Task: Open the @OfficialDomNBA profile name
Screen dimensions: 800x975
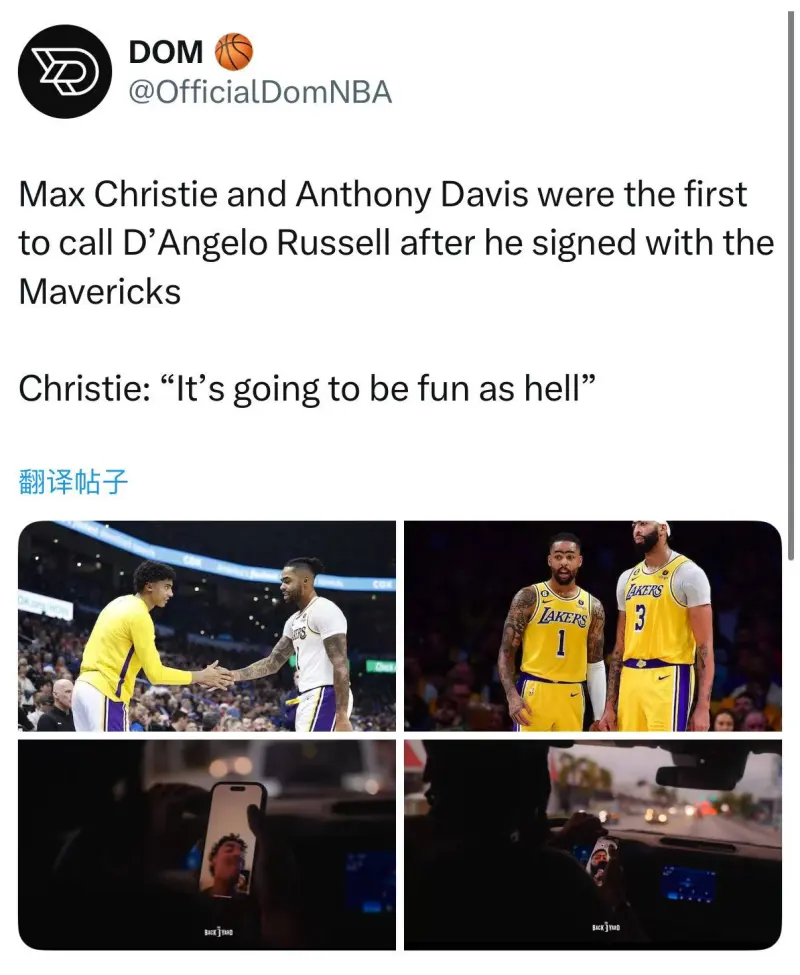Action: point(260,93)
